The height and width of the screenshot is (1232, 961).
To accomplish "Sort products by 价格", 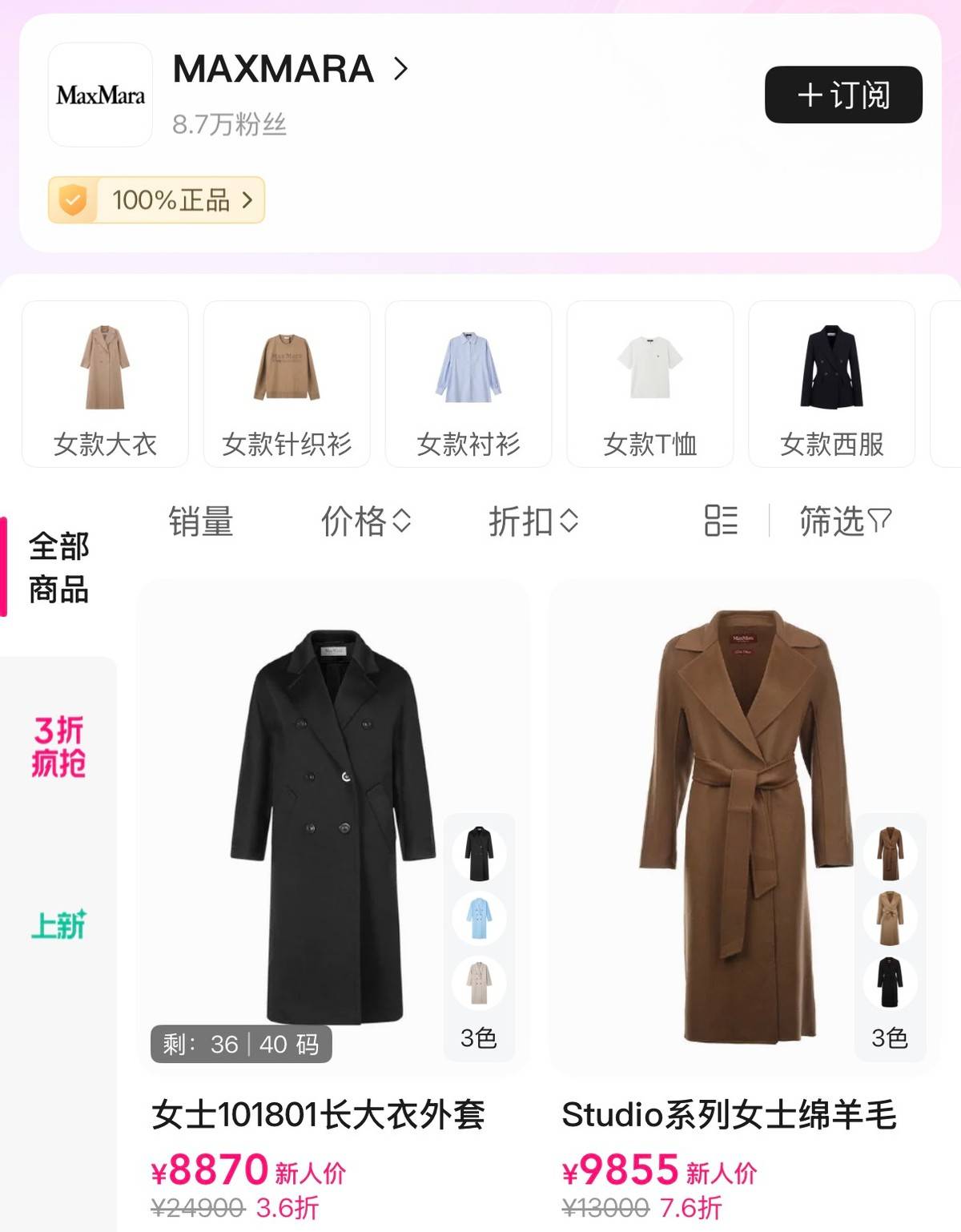I will (366, 521).
